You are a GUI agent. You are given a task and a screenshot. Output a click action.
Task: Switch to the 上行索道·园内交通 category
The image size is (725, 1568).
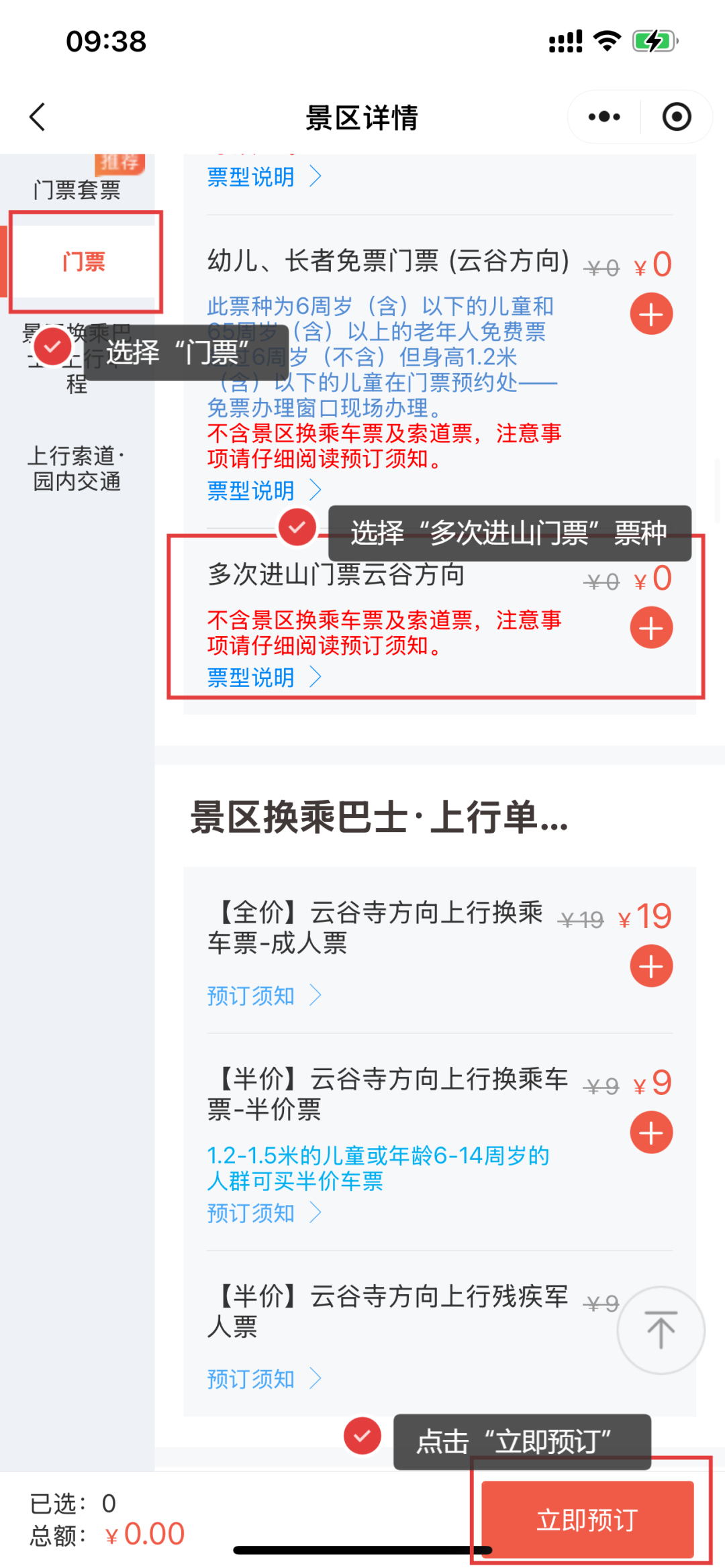coord(77,468)
